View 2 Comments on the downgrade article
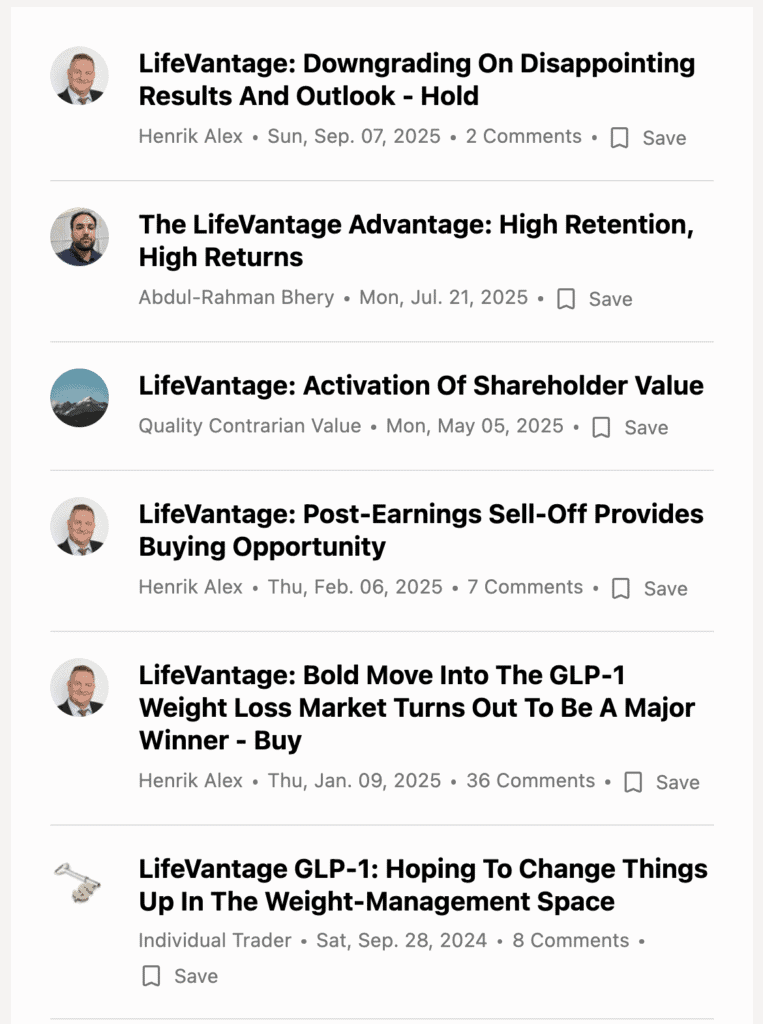The height and width of the screenshot is (1024, 763). pos(523,137)
